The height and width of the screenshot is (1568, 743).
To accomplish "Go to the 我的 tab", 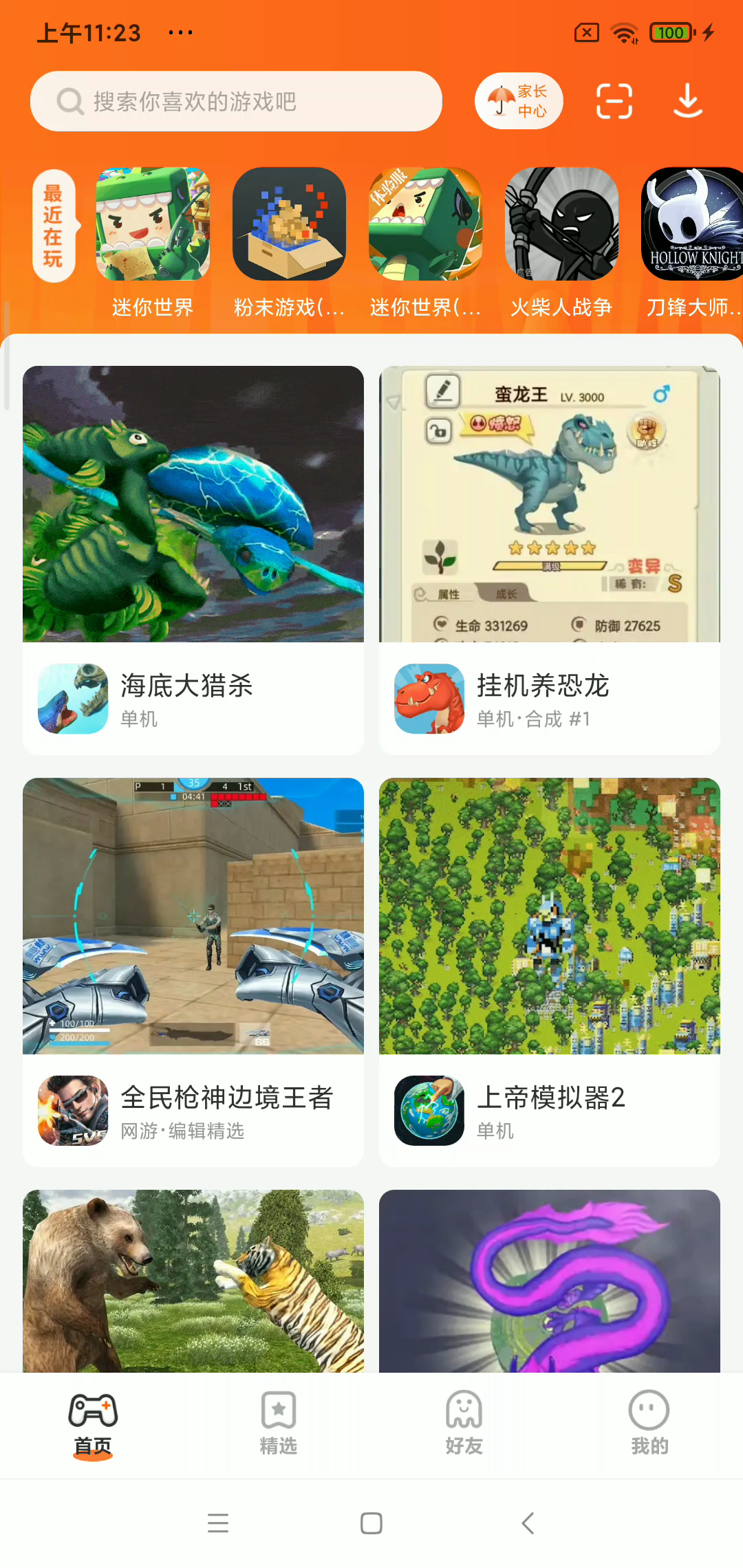I will point(649,1422).
